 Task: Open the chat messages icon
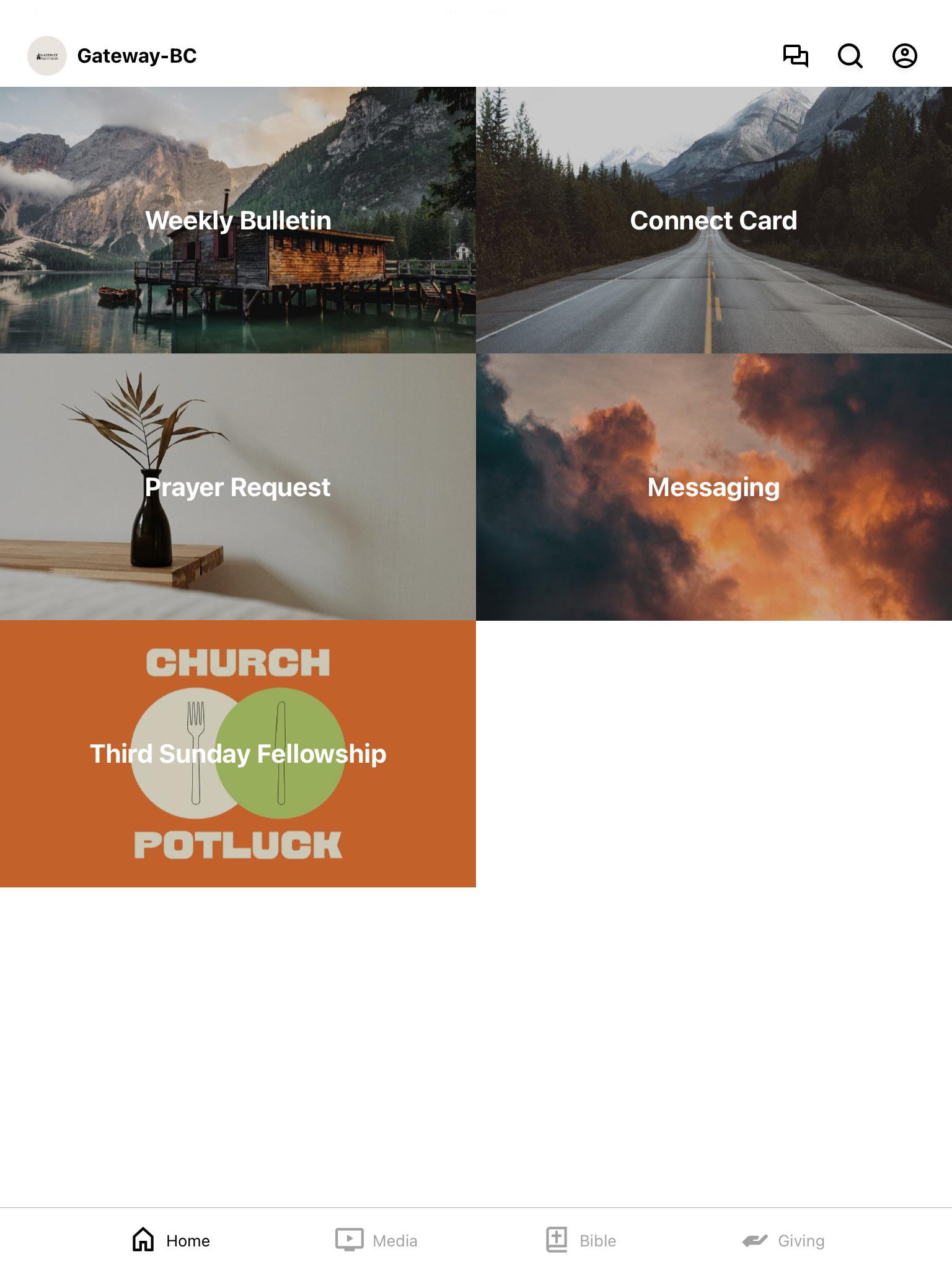coord(795,56)
